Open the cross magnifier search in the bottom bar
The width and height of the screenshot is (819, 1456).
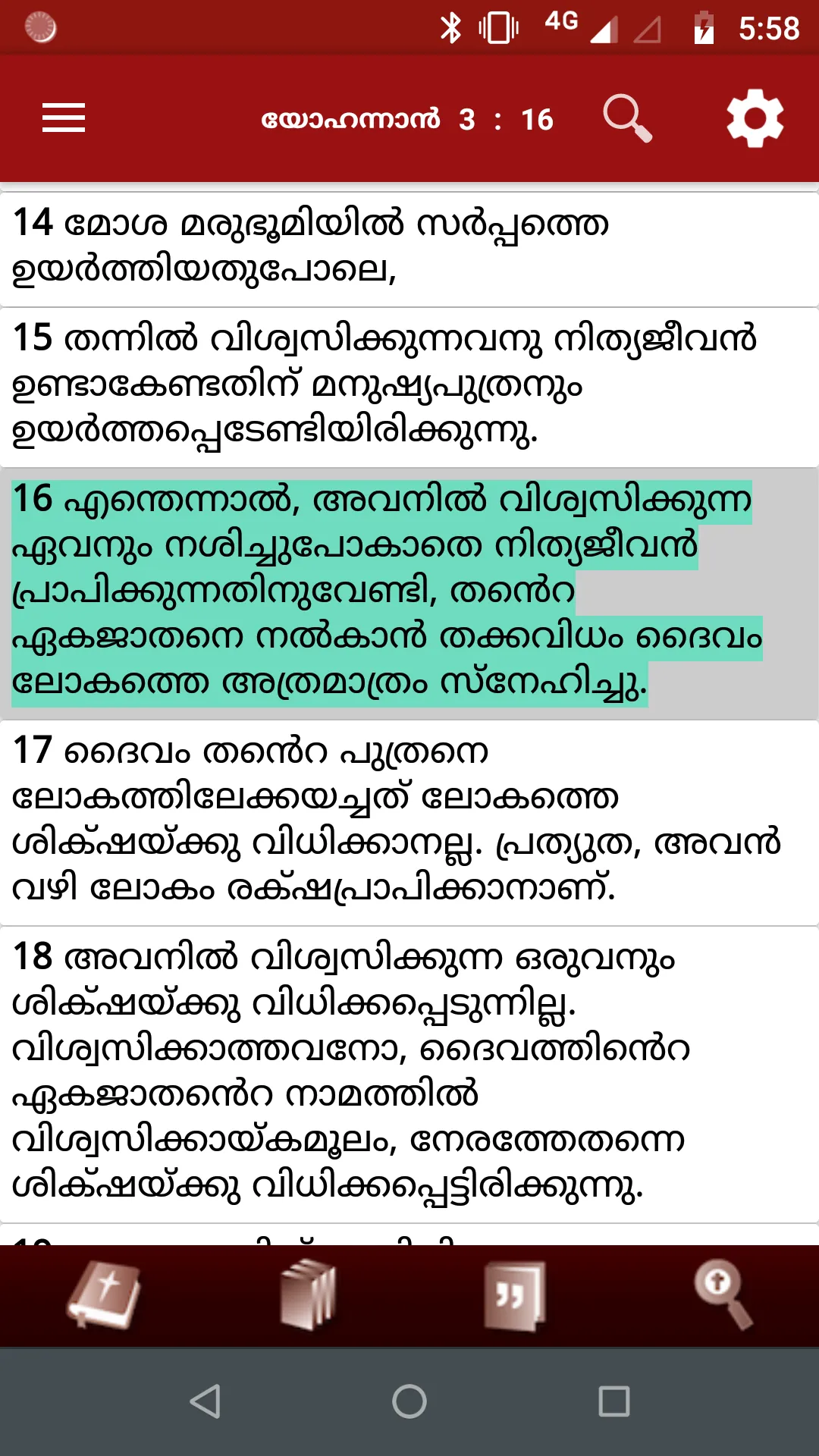723,1294
